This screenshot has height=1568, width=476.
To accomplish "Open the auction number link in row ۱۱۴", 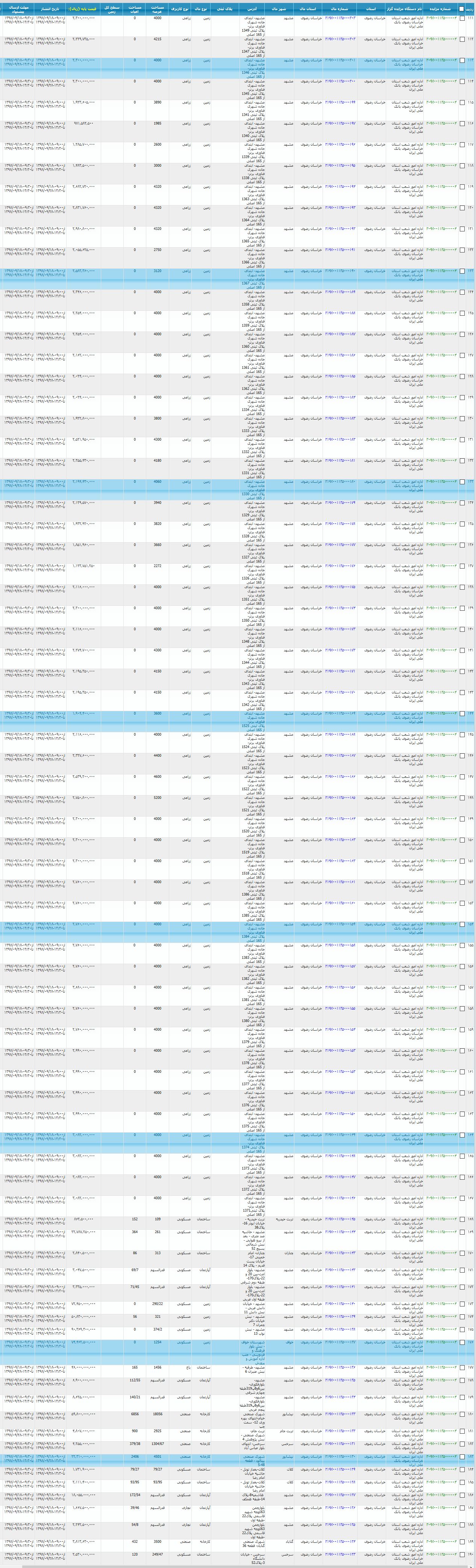I will [x=442, y=81].
